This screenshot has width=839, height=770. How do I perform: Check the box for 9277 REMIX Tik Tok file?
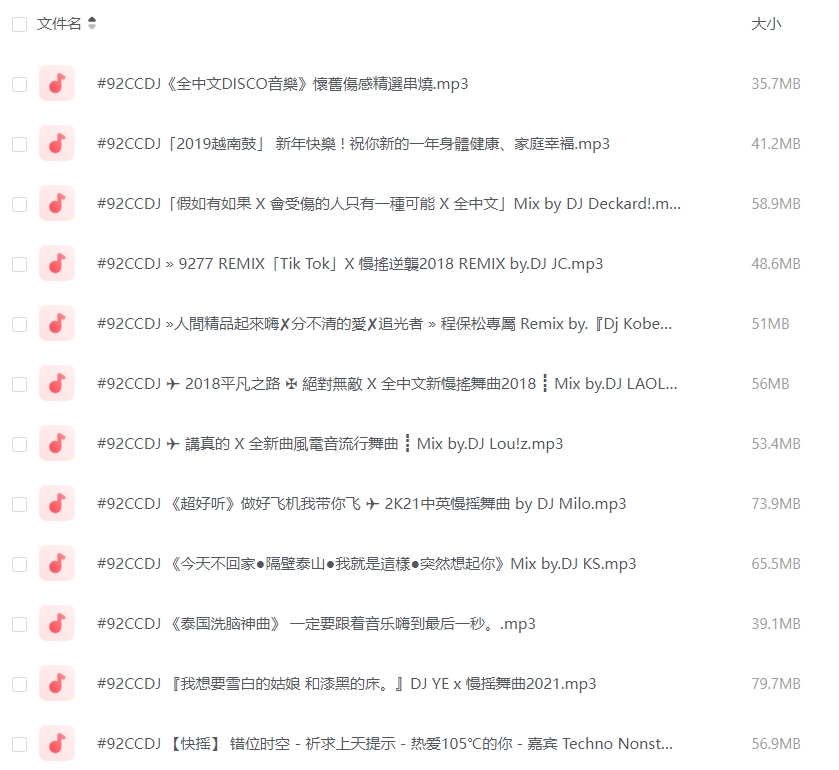coord(19,264)
